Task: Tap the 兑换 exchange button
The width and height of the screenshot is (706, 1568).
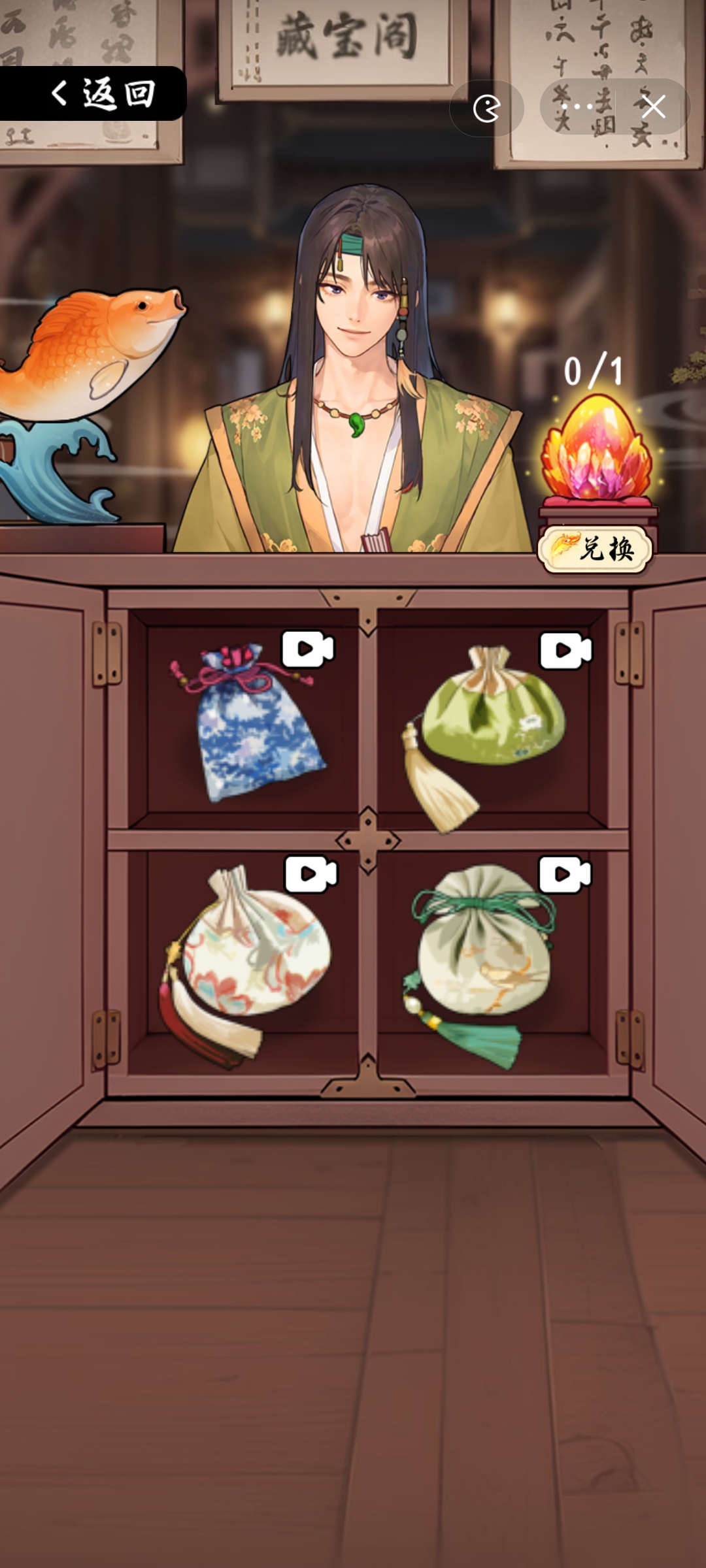Action: coord(595,549)
